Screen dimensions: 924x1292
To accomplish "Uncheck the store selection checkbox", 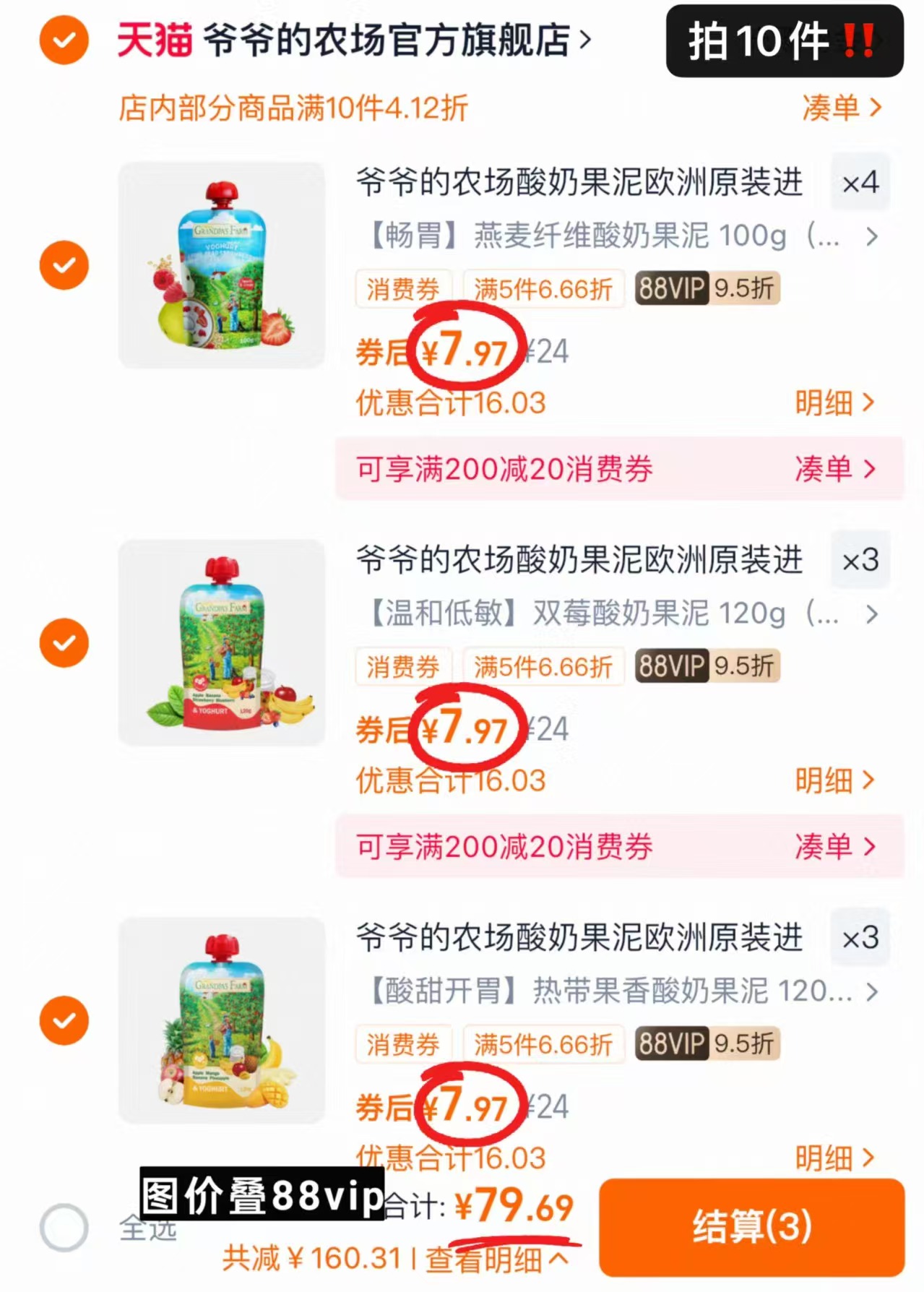I will [x=63, y=41].
